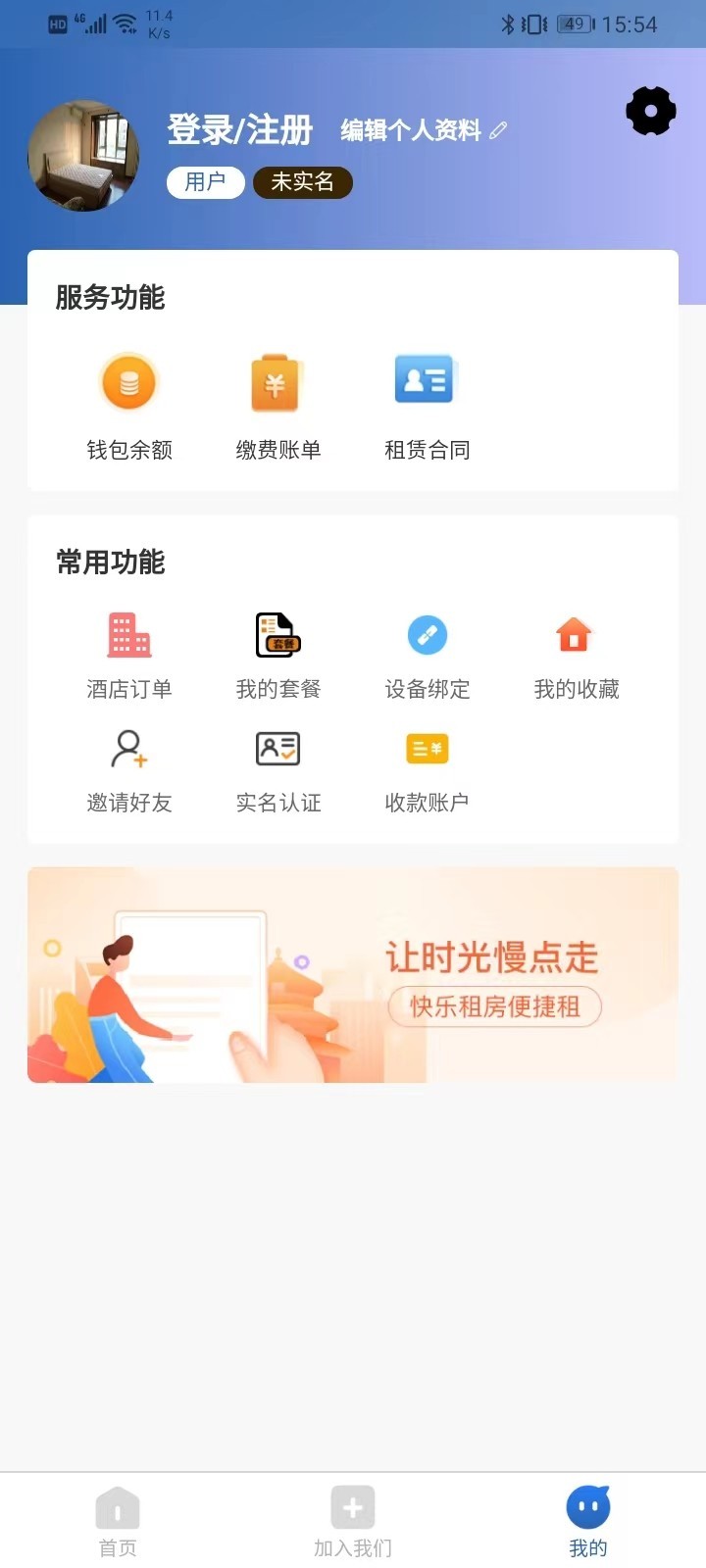Viewport: 706px width, 1568px height.
Task: Select the 我的 profile tab
Action: [x=587, y=1519]
